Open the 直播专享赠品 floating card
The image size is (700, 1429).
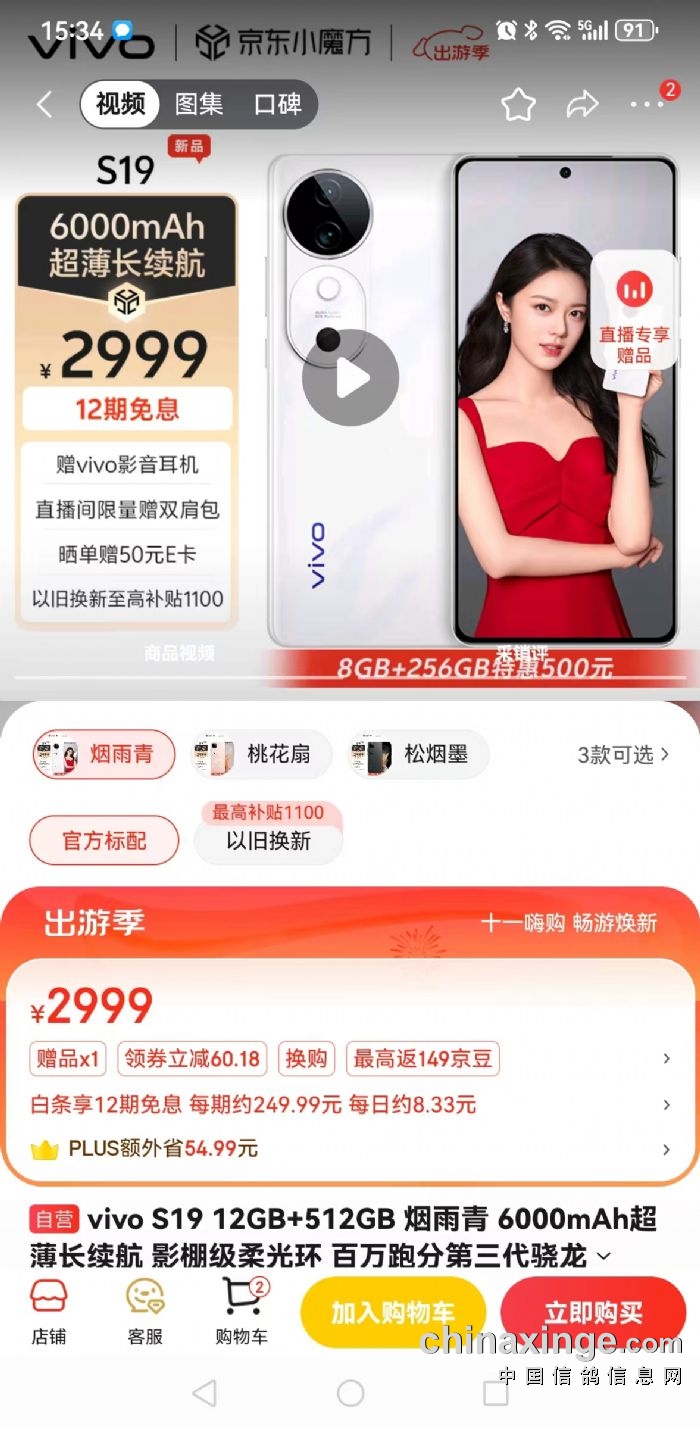(634, 310)
